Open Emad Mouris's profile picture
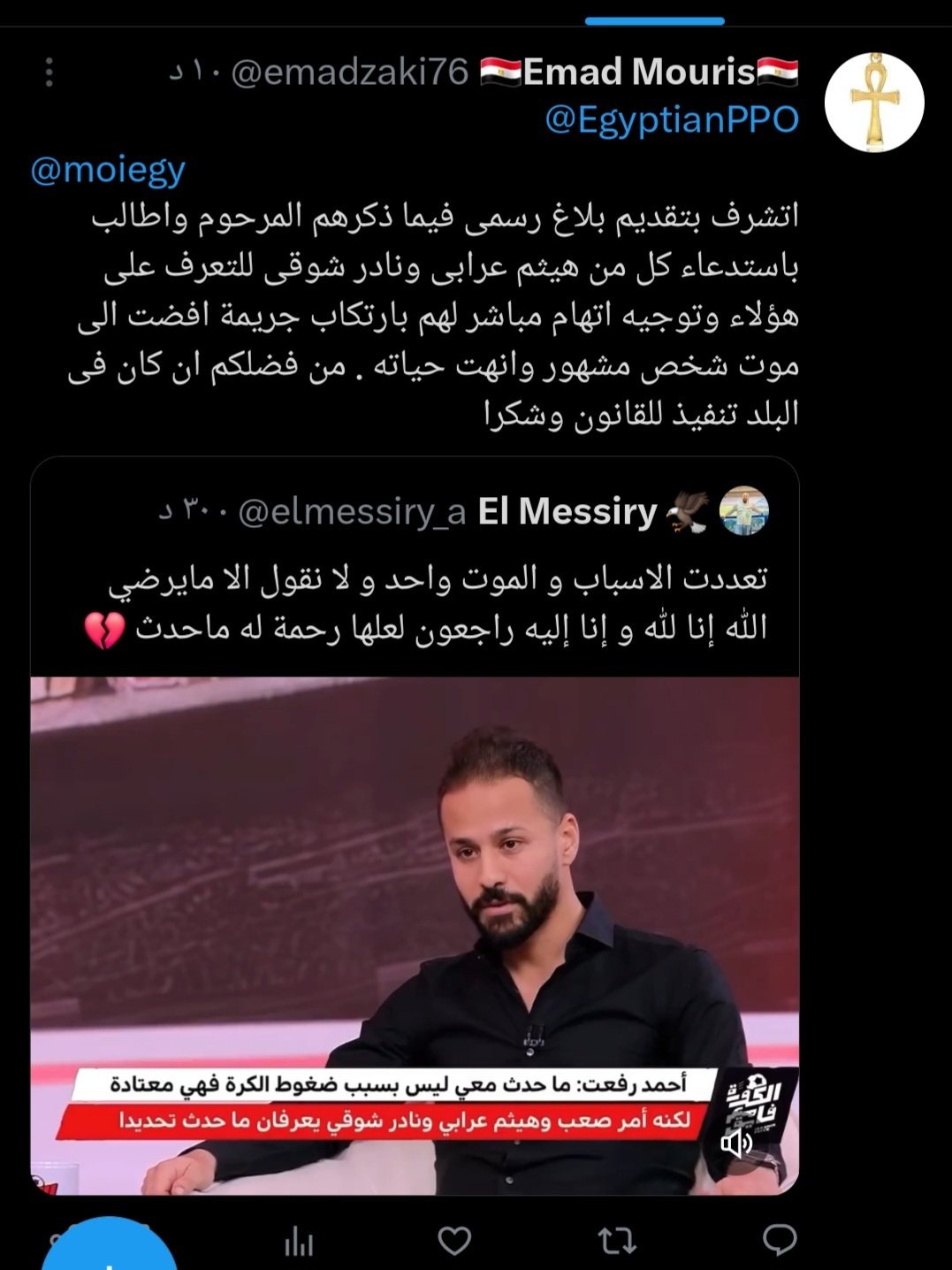Viewport: 952px width, 1270px height. tap(873, 103)
